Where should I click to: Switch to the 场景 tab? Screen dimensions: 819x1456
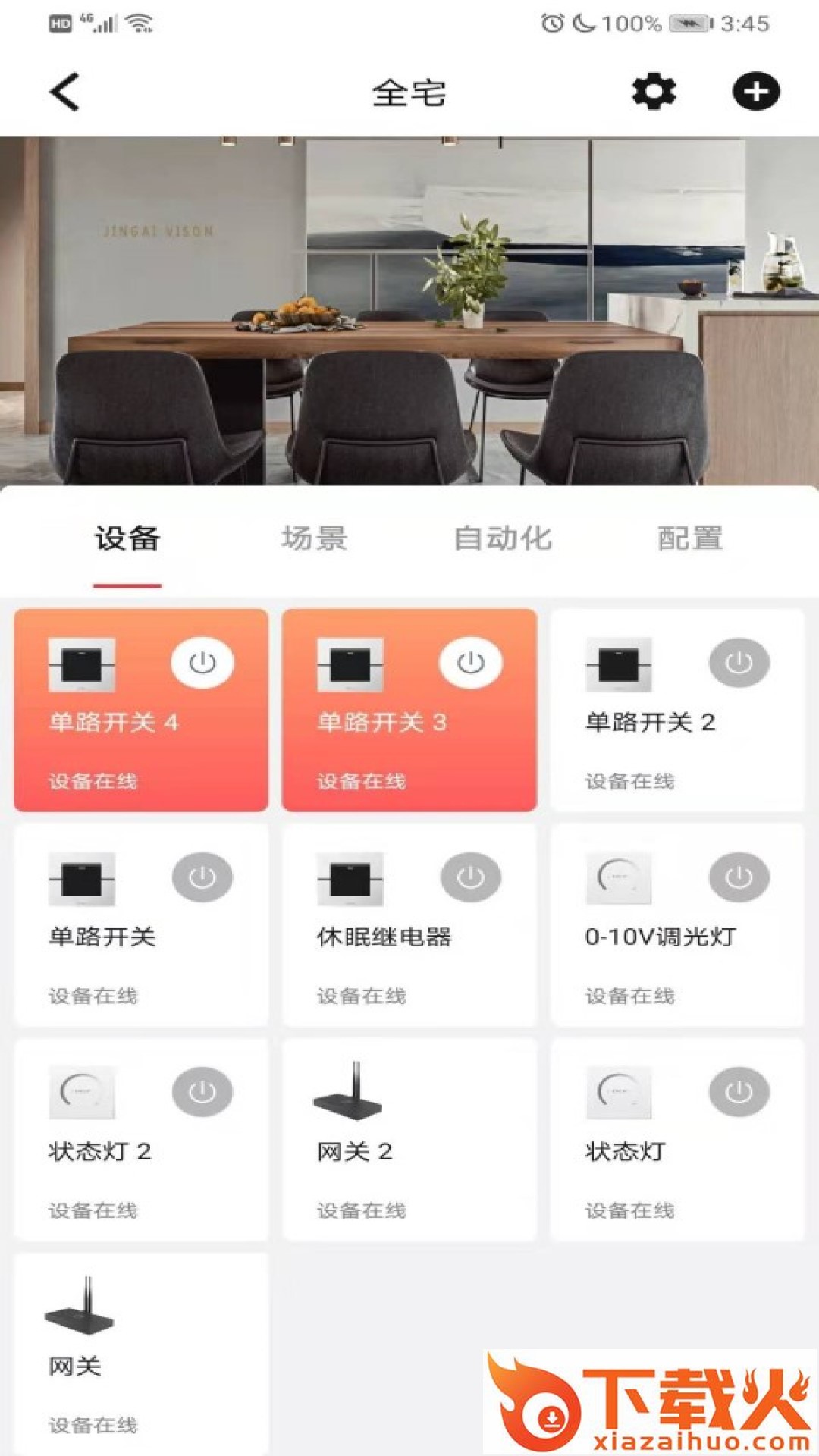[314, 538]
